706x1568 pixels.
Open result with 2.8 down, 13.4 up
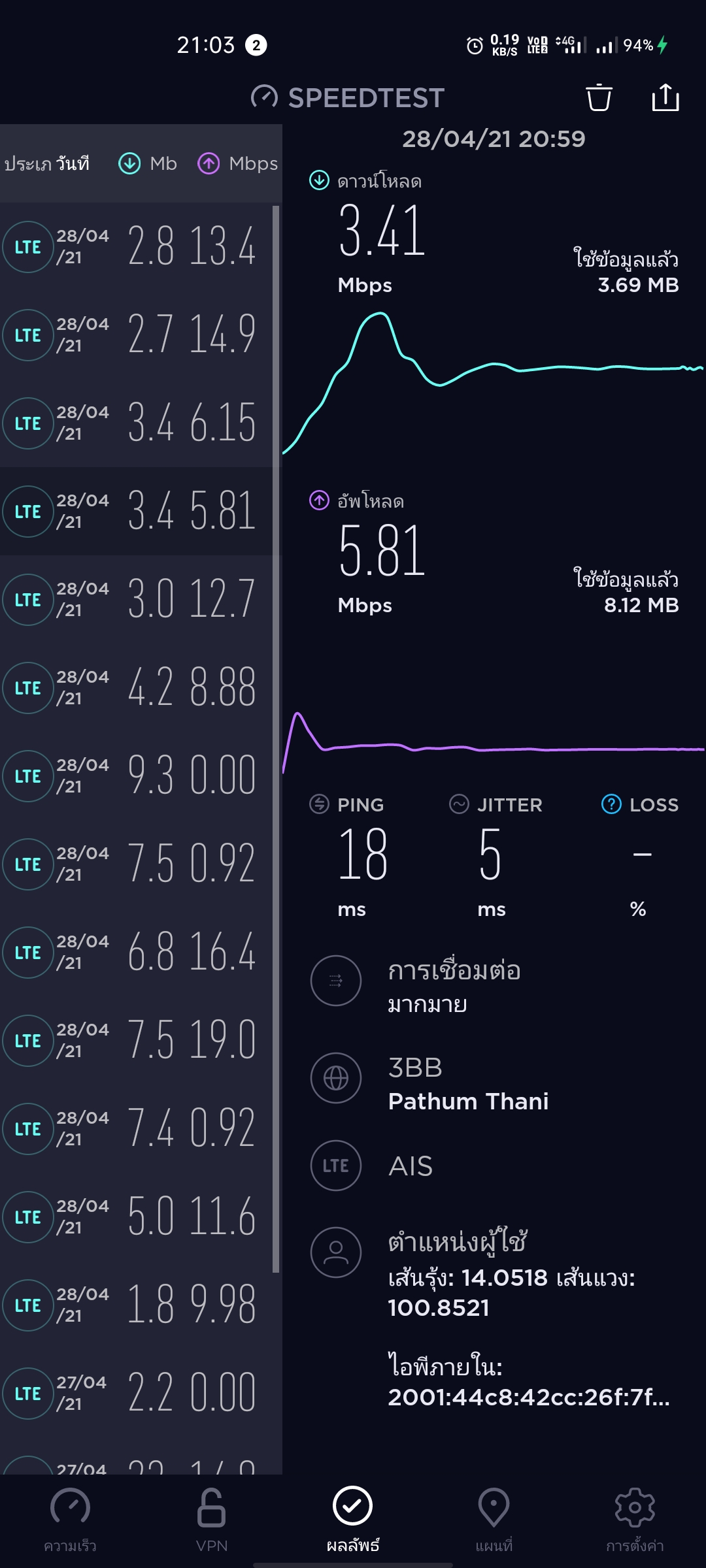136,247
